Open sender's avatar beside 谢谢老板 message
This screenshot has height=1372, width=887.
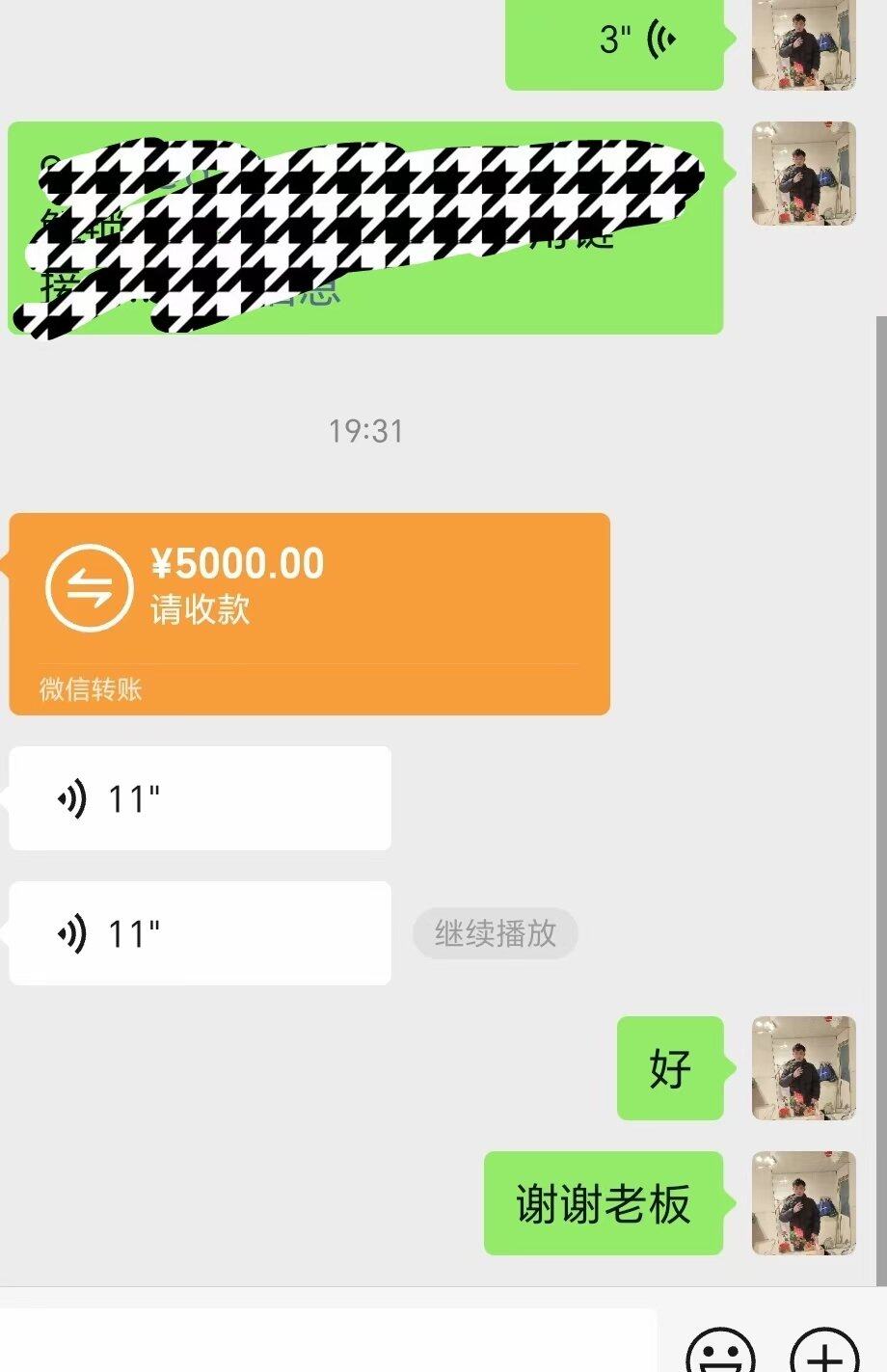coord(803,1202)
